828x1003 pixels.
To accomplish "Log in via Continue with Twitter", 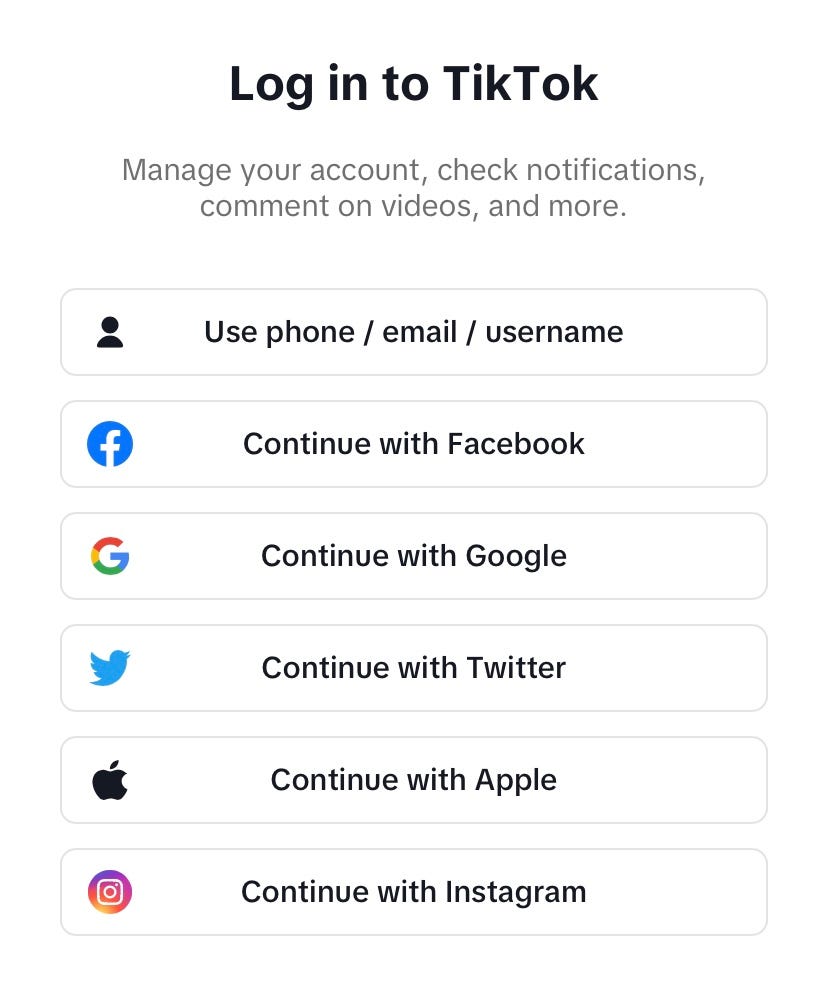I will click(413, 668).
